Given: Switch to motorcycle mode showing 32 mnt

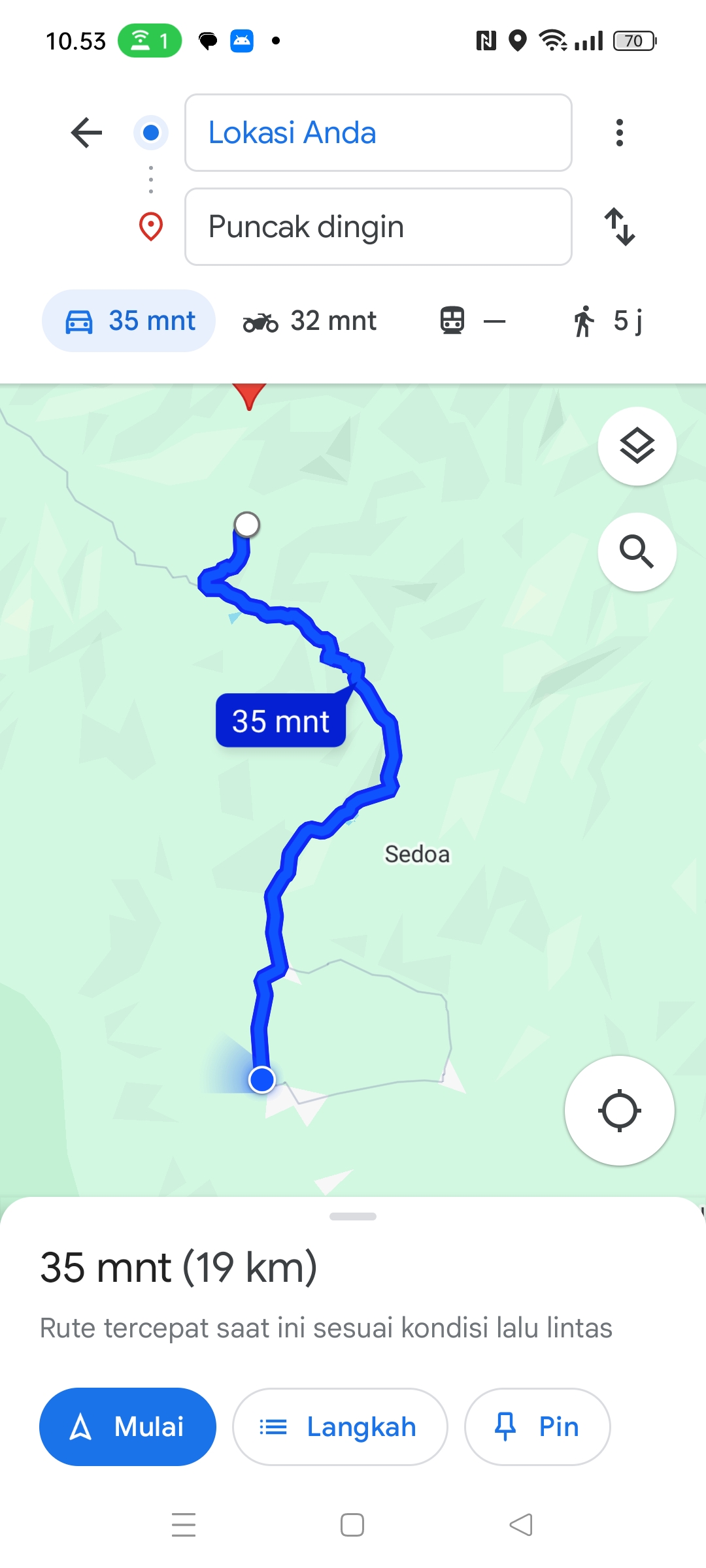Looking at the screenshot, I should (310, 321).
